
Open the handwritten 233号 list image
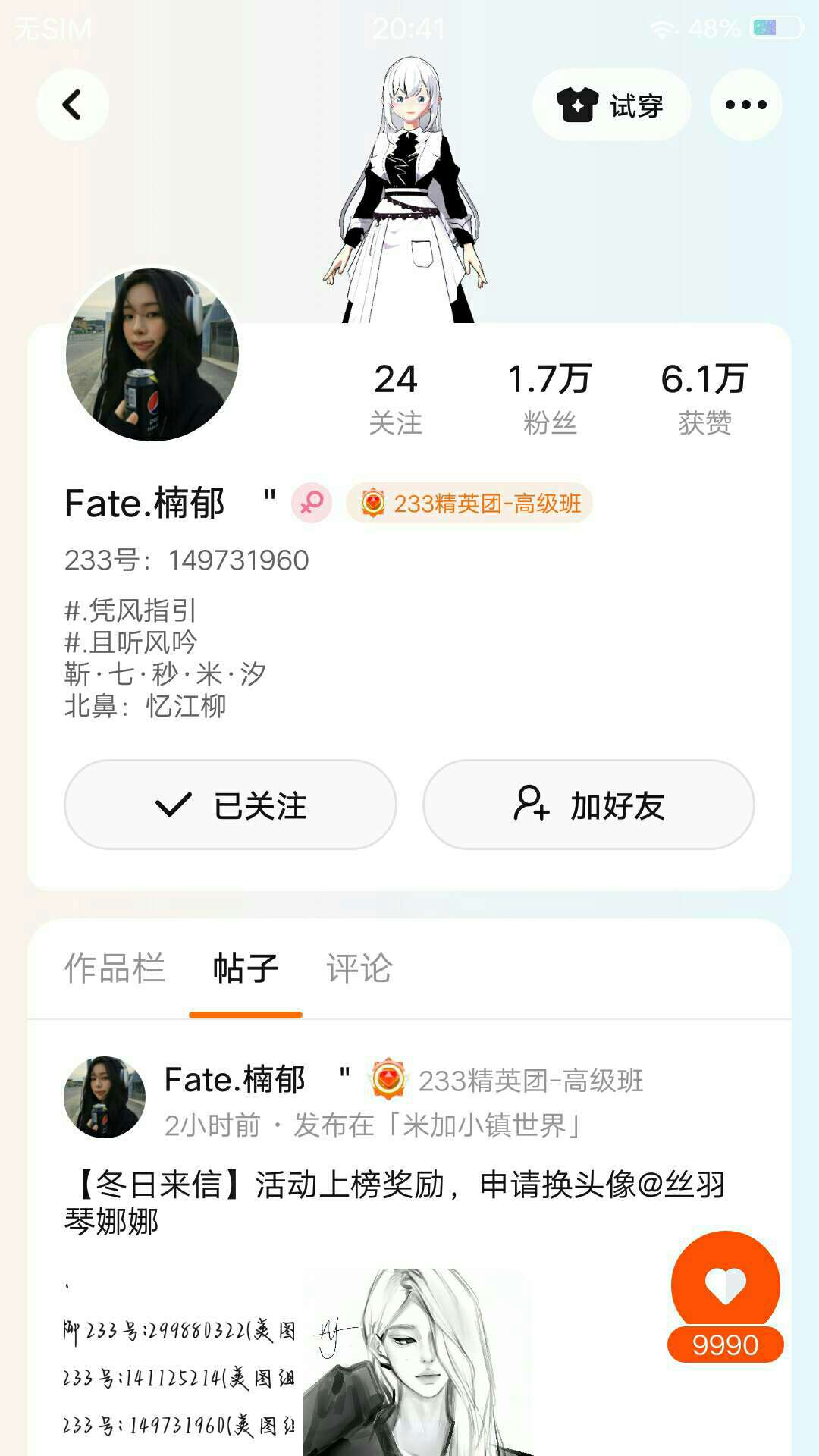coord(179,1361)
